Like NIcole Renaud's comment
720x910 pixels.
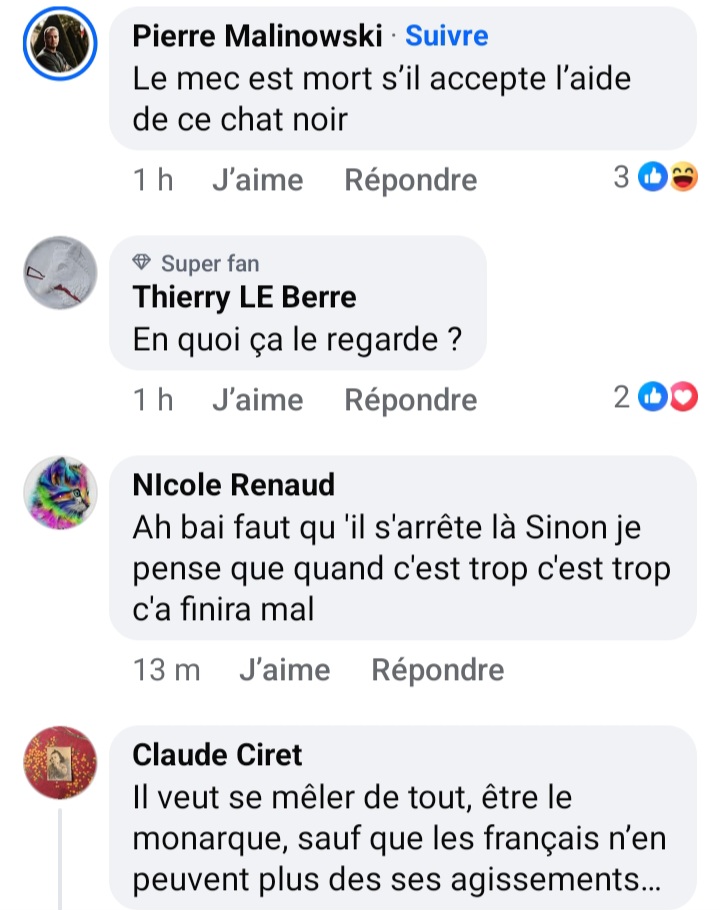(284, 670)
